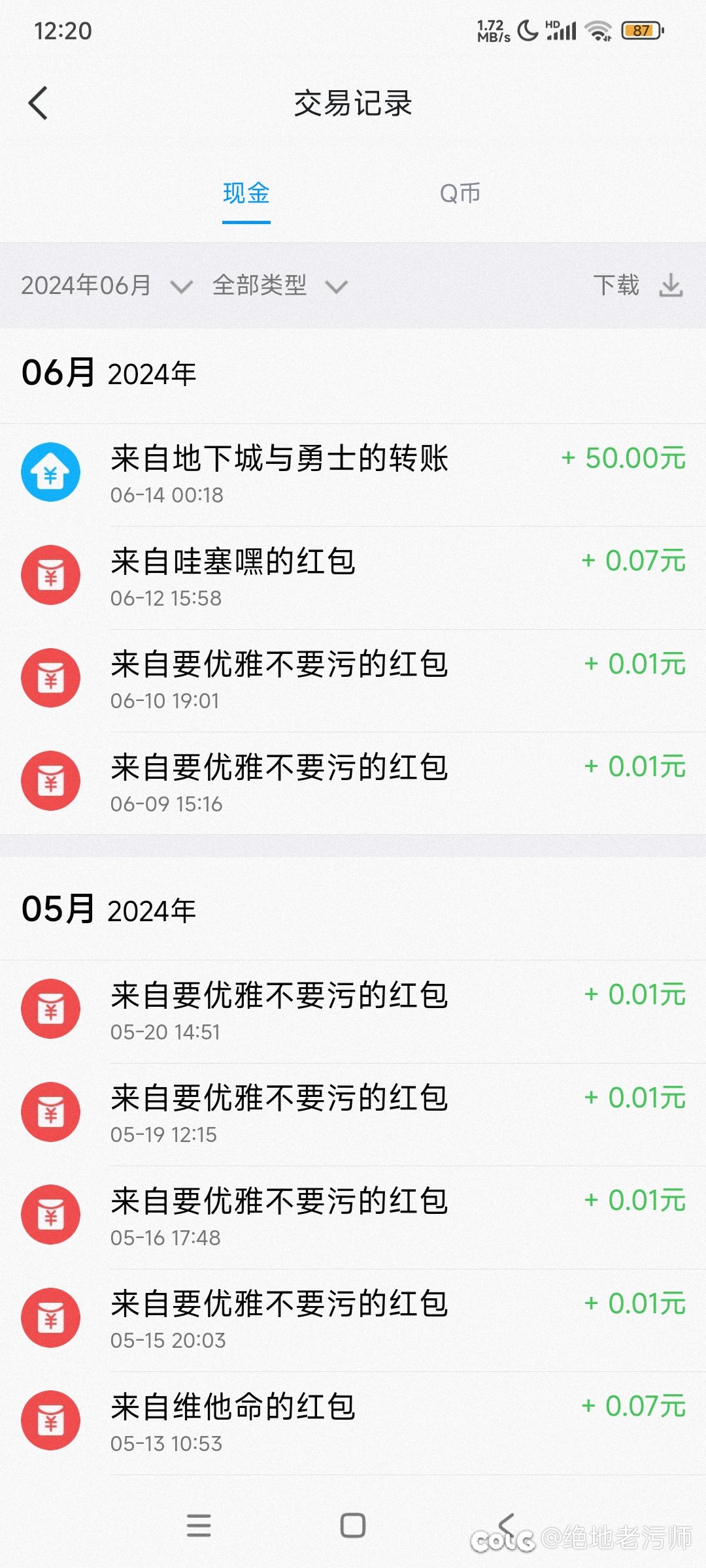View the 05-20 14:51 red packet record
Image resolution: width=706 pixels, height=1568 pixels.
click(x=353, y=1011)
